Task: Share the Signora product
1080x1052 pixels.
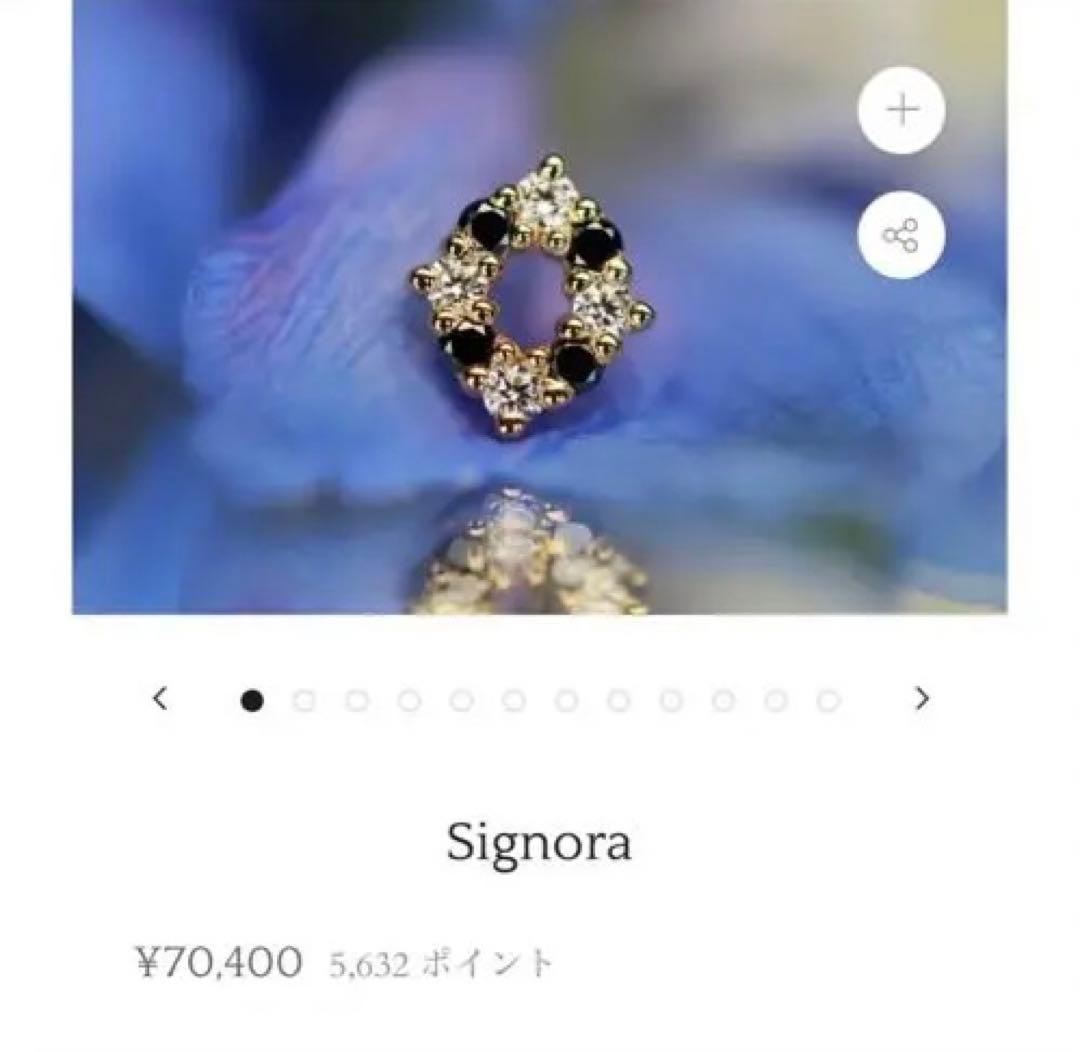Action: pyautogui.click(x=901, y=235)
